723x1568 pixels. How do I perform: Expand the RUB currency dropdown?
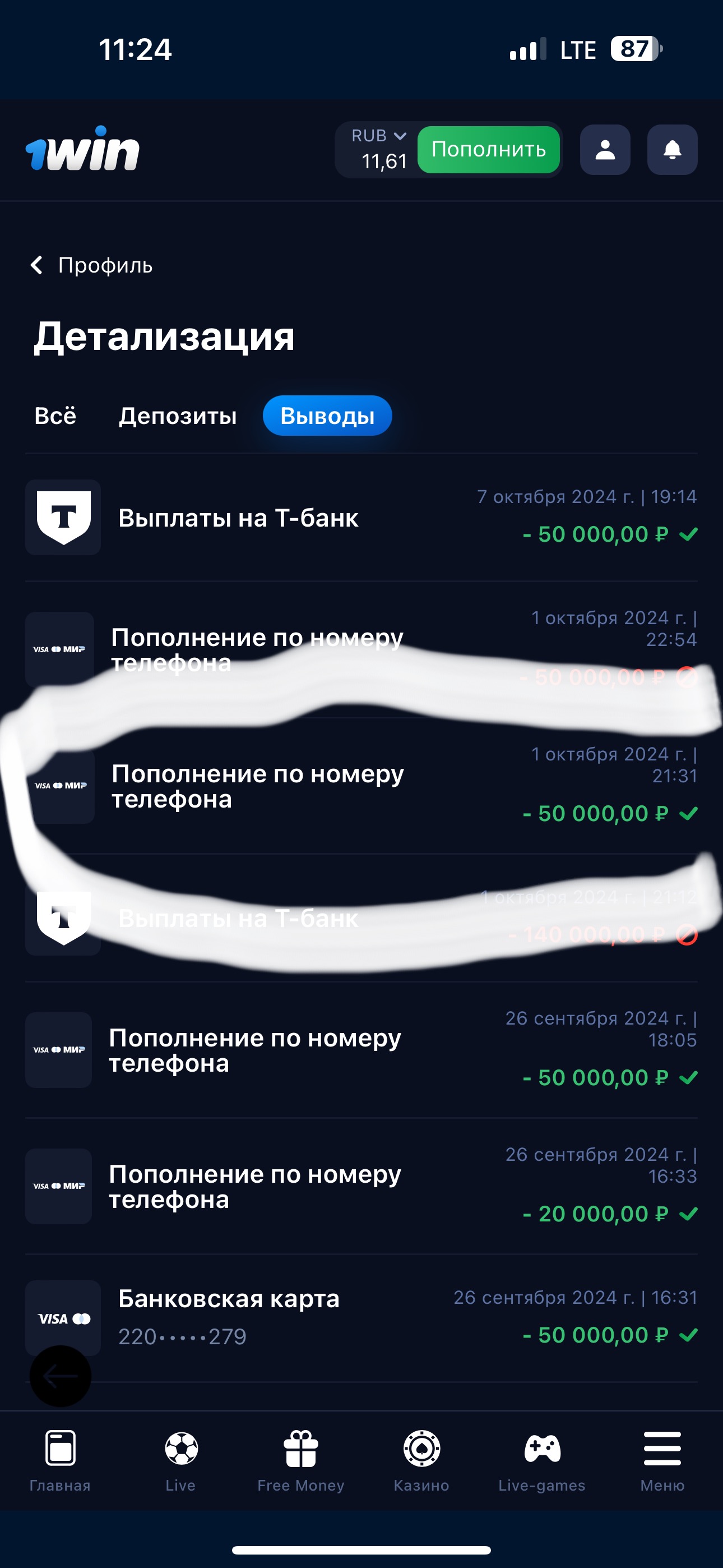pos(378,136)
